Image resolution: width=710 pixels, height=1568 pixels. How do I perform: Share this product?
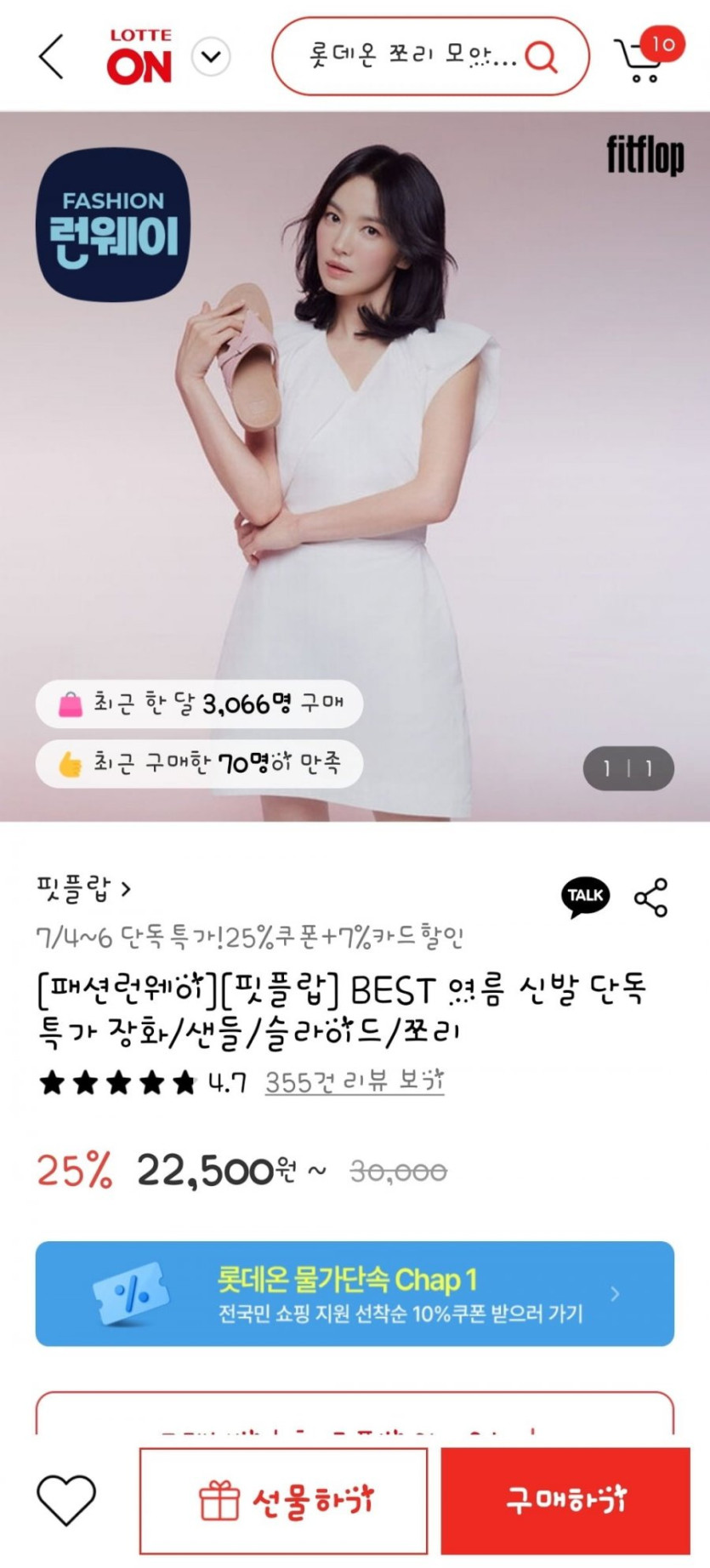651,898
